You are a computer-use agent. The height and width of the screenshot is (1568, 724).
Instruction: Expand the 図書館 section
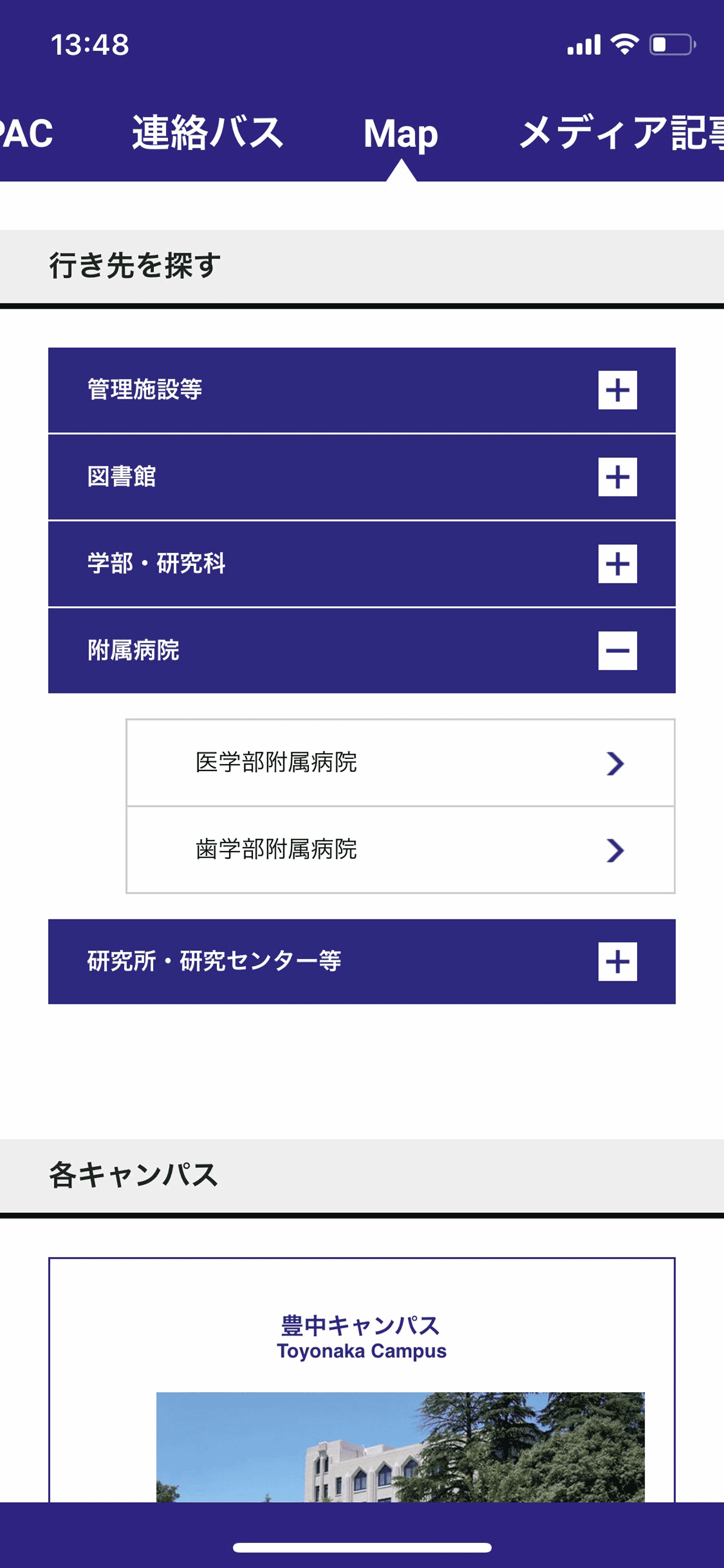pyautogui.click(x=617, y=477)
